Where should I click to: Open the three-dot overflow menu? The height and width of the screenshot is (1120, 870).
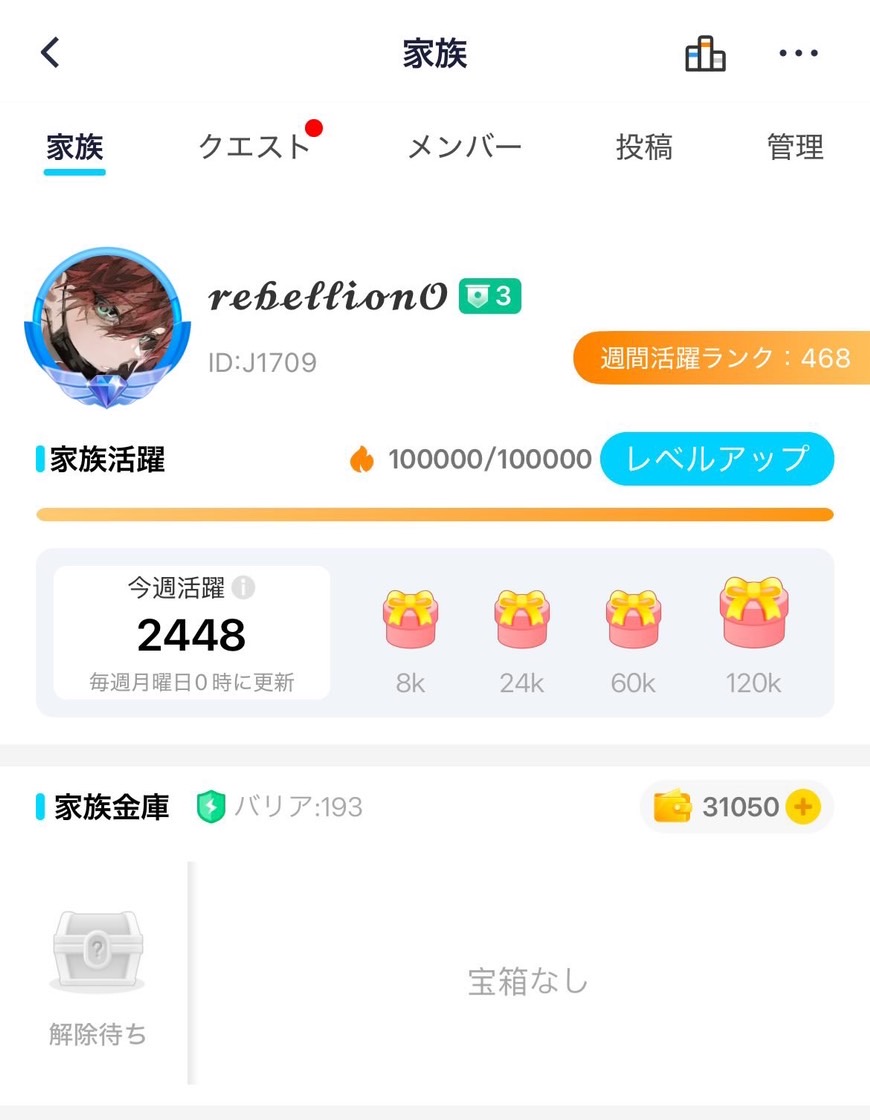pyautogui.click(x=798, y=54)
